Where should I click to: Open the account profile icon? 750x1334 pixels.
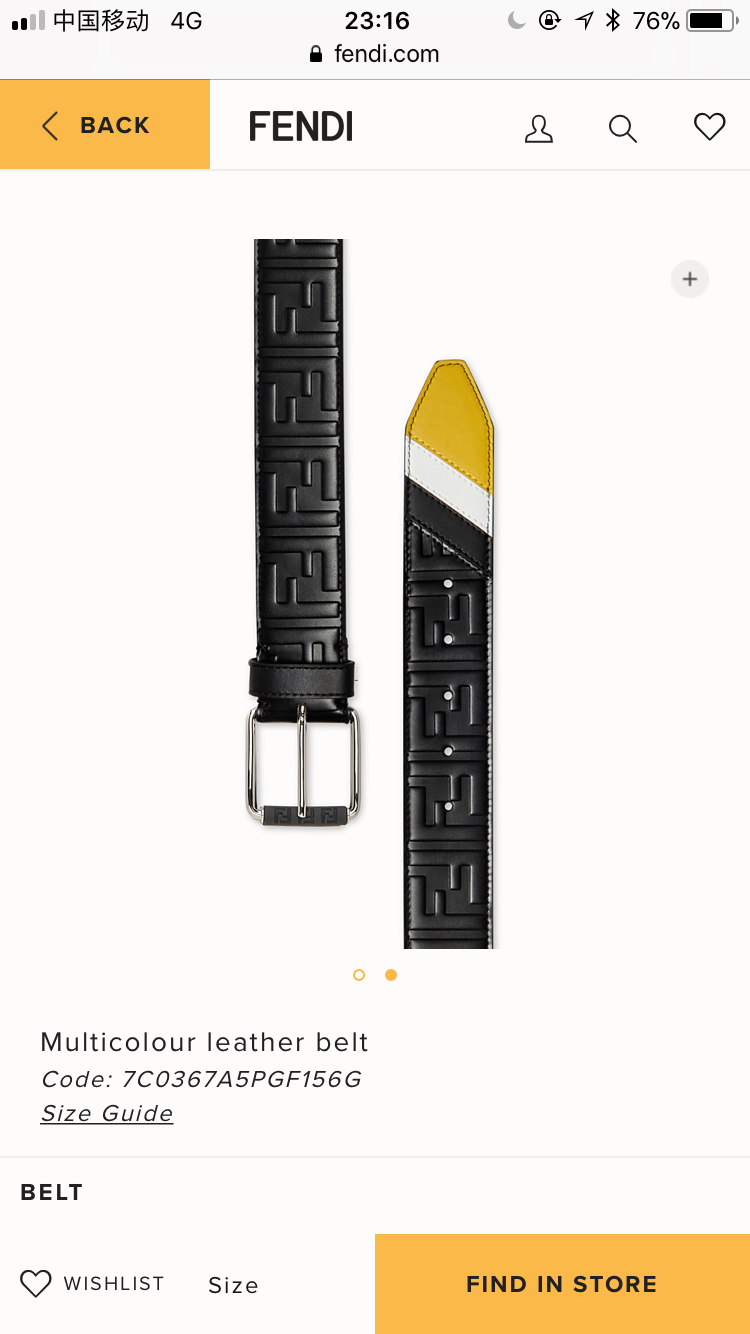[x=539, y=128]
